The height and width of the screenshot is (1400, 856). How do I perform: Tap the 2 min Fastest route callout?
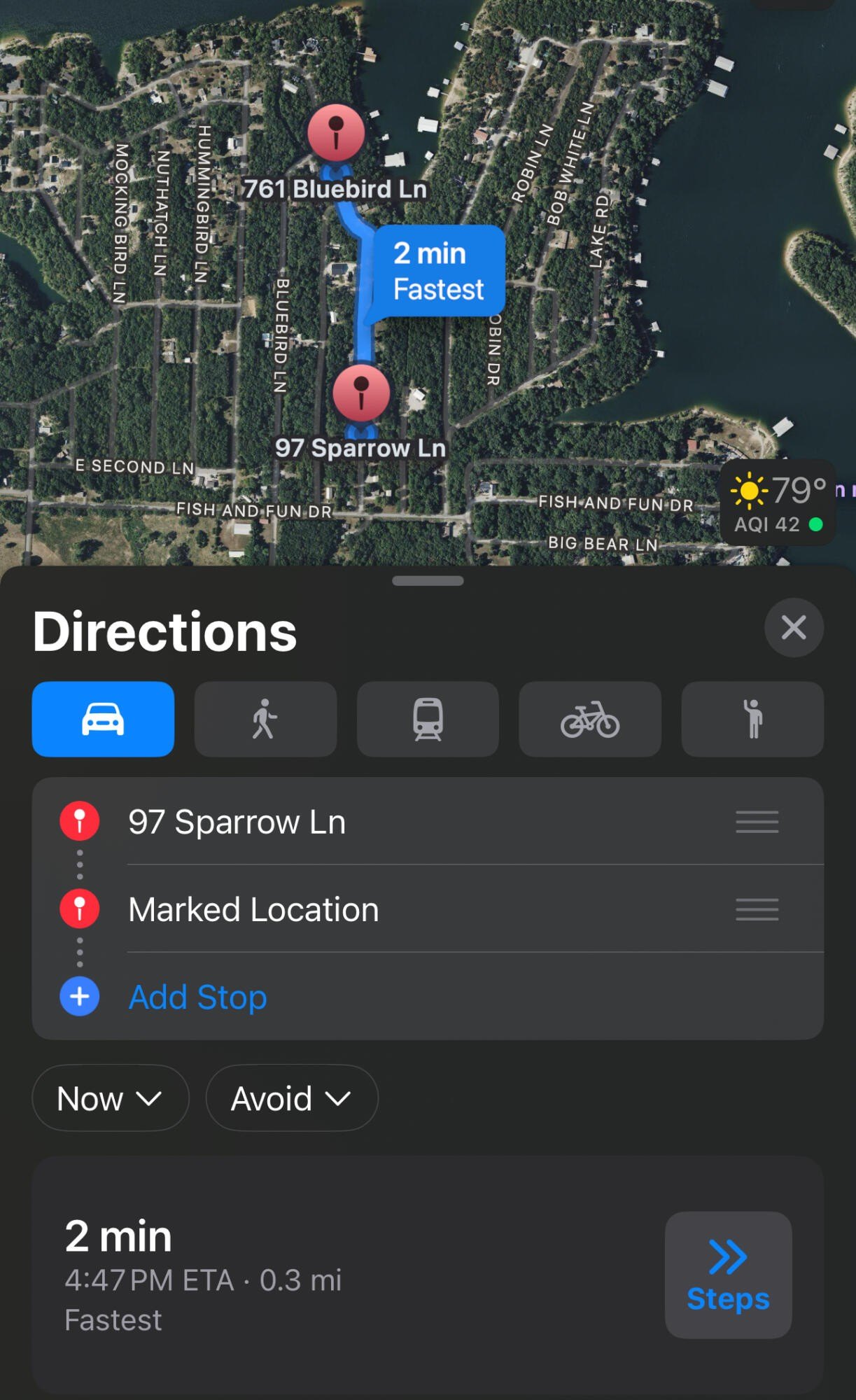click(x=439, y=272)
